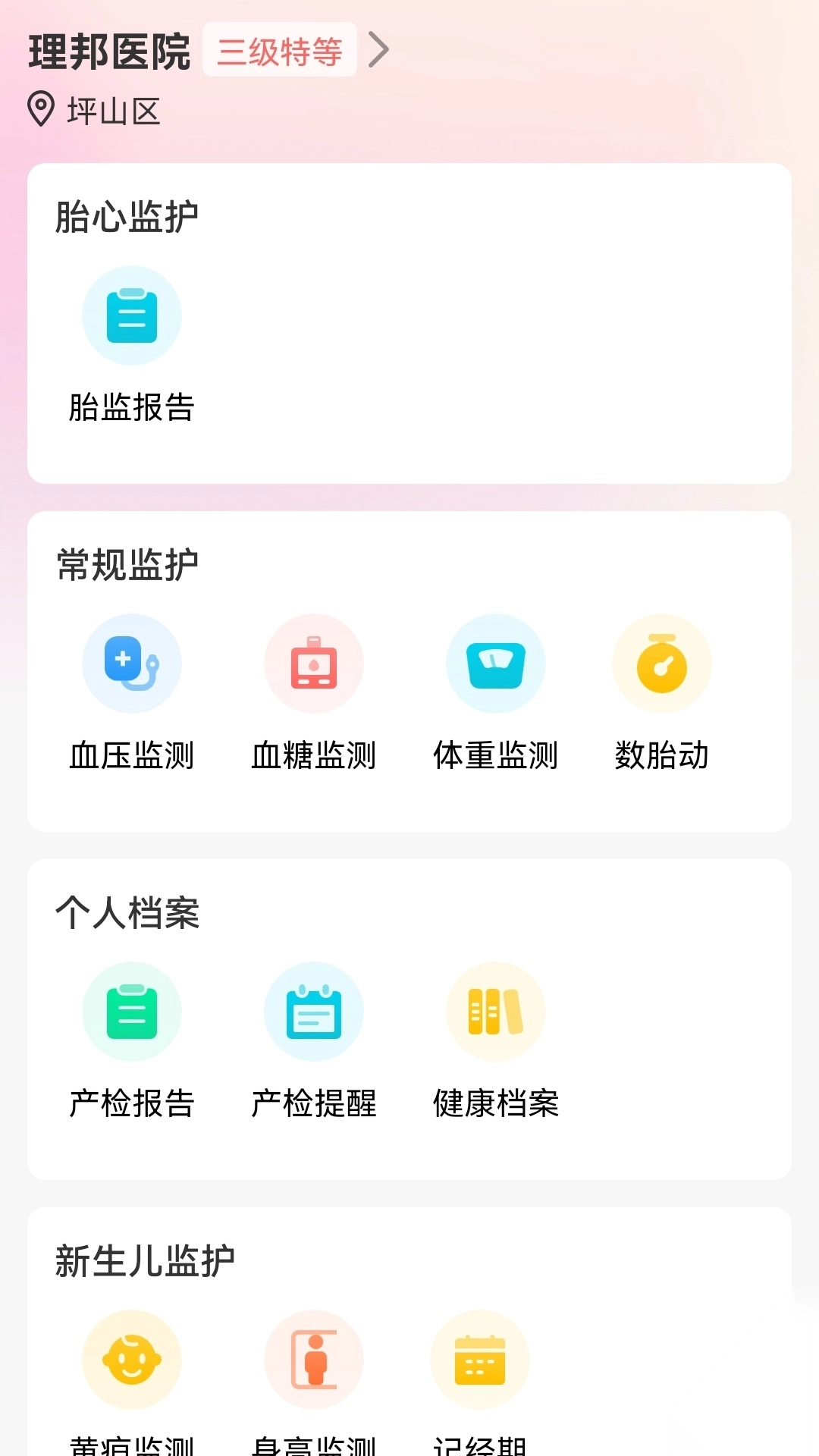This screenshot has width=819, height=1456.
Task: Open the 体重监测 weight scale icon
Action: [495, 664]
